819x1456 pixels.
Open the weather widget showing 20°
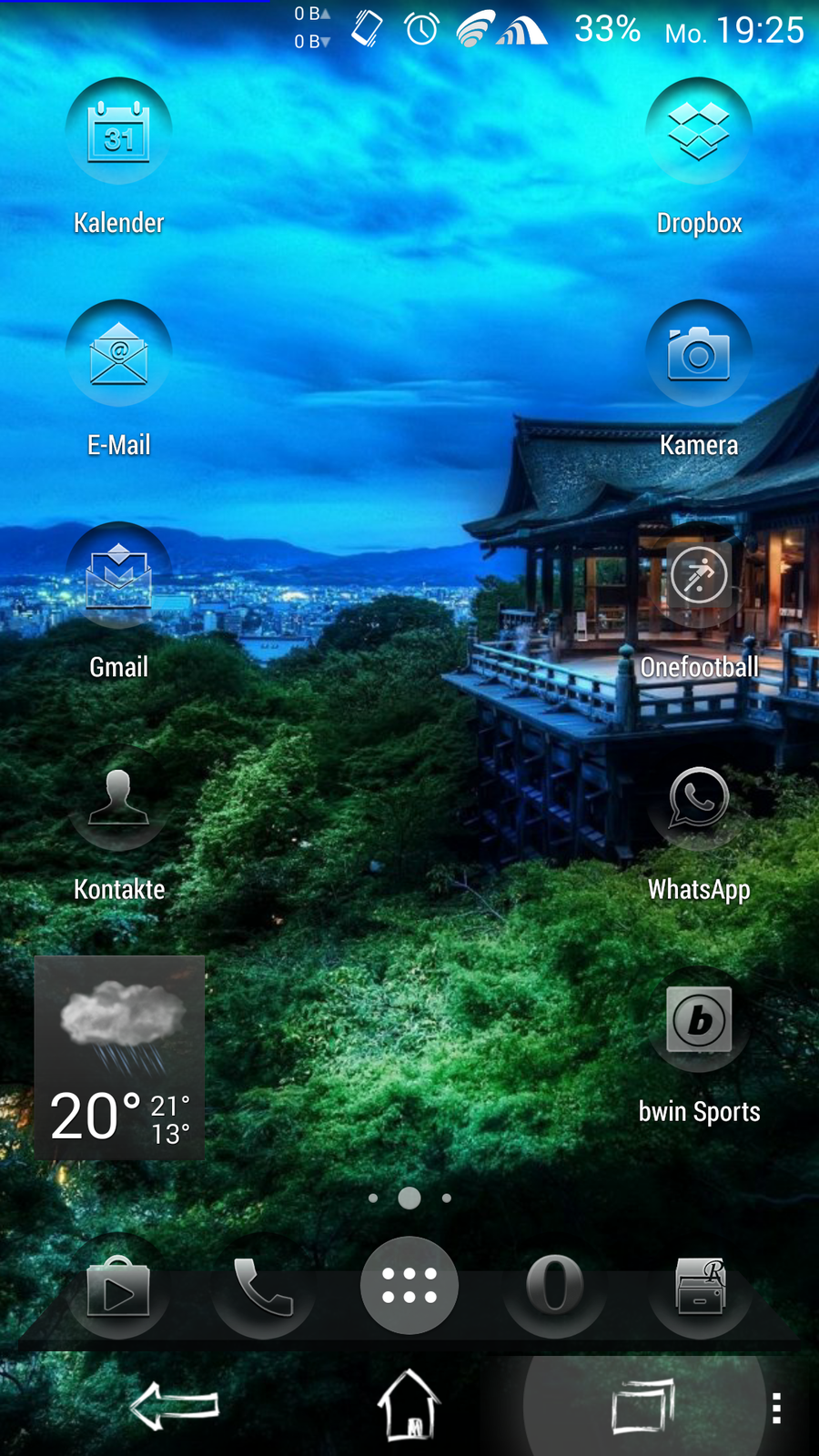click(119, 1058)
